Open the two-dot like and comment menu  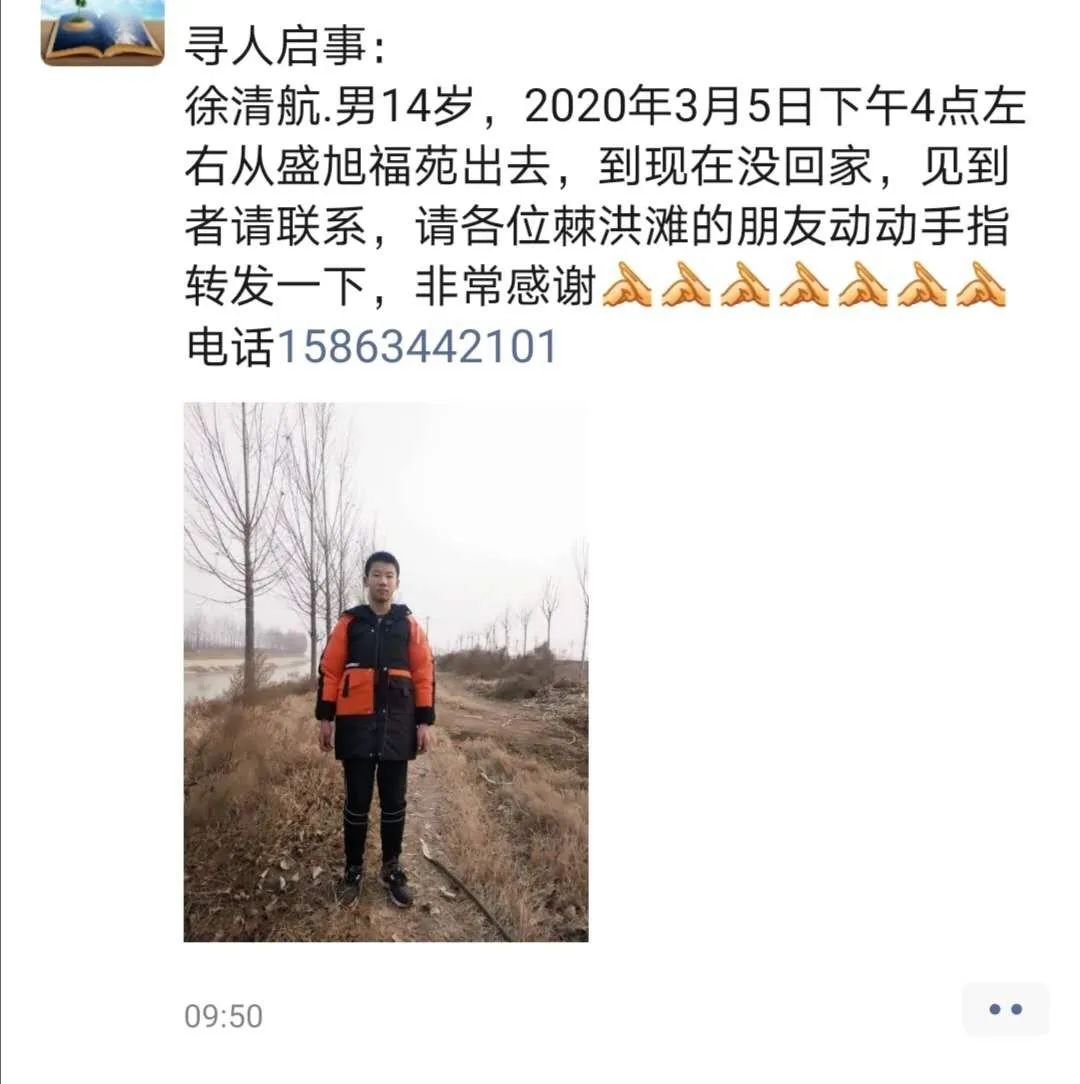pyautogui.click(x=1005, y=1009)
